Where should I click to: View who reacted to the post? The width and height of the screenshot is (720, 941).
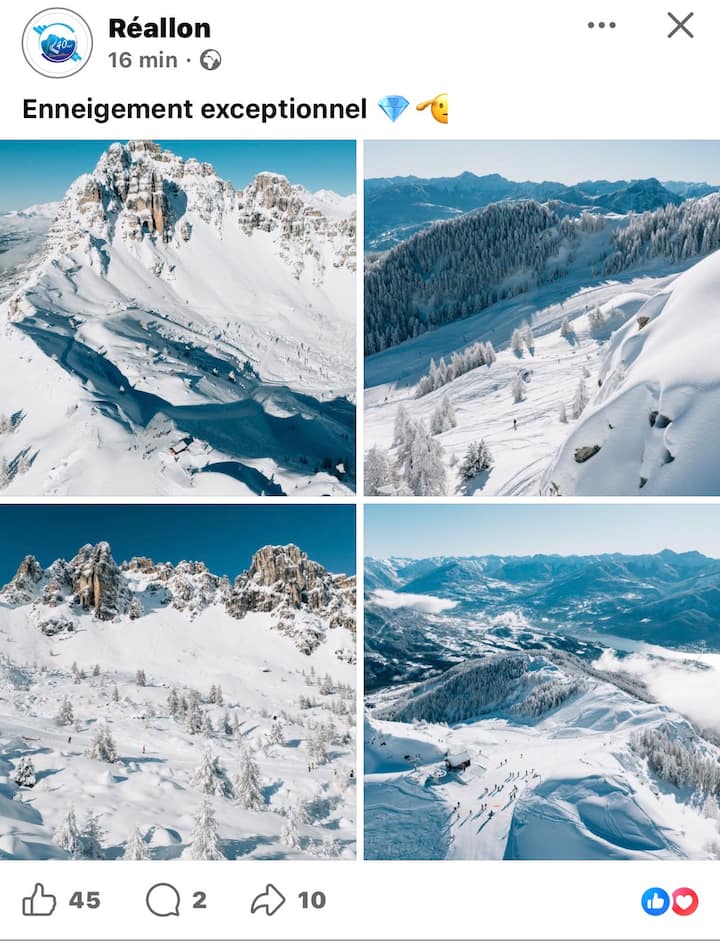670,901
